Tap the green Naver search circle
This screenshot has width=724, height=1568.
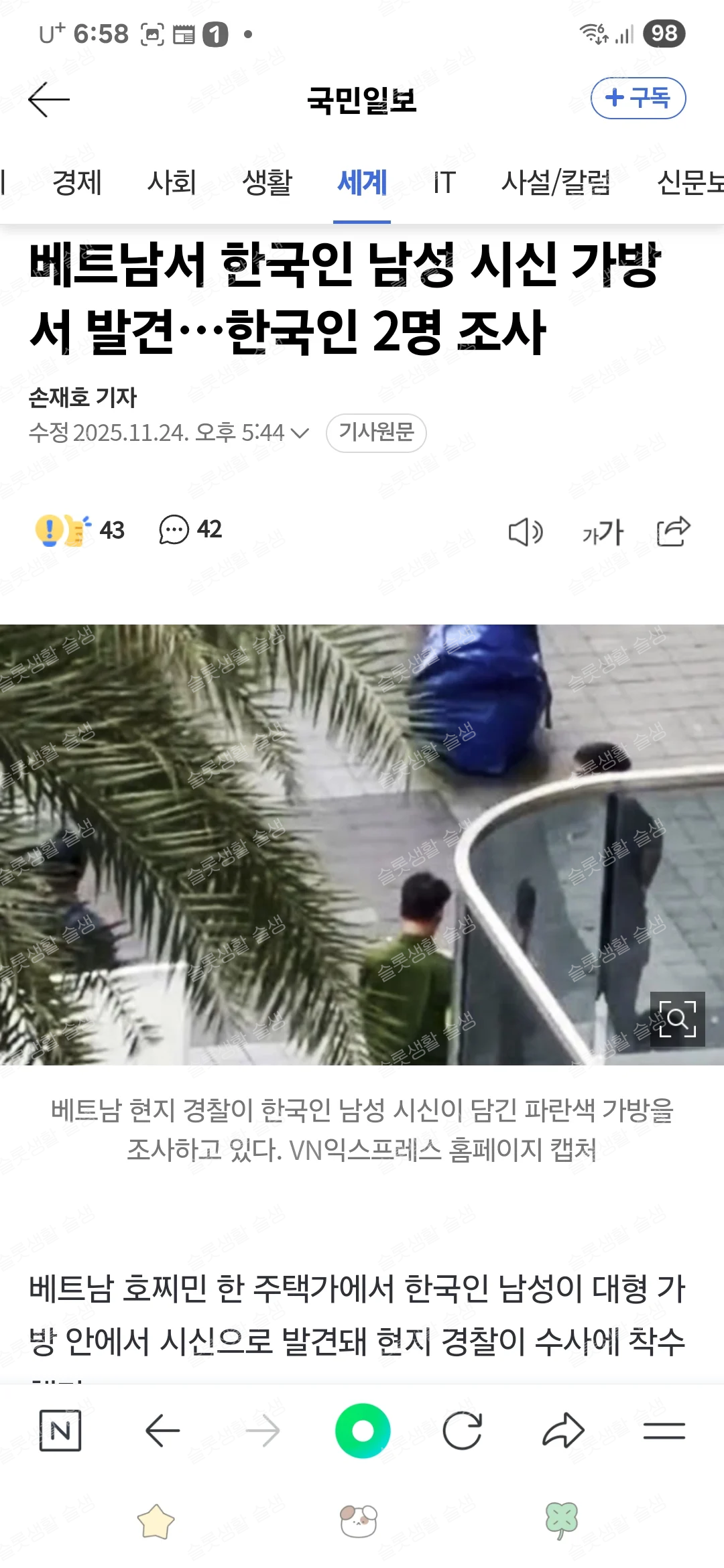coord(363,1431)
